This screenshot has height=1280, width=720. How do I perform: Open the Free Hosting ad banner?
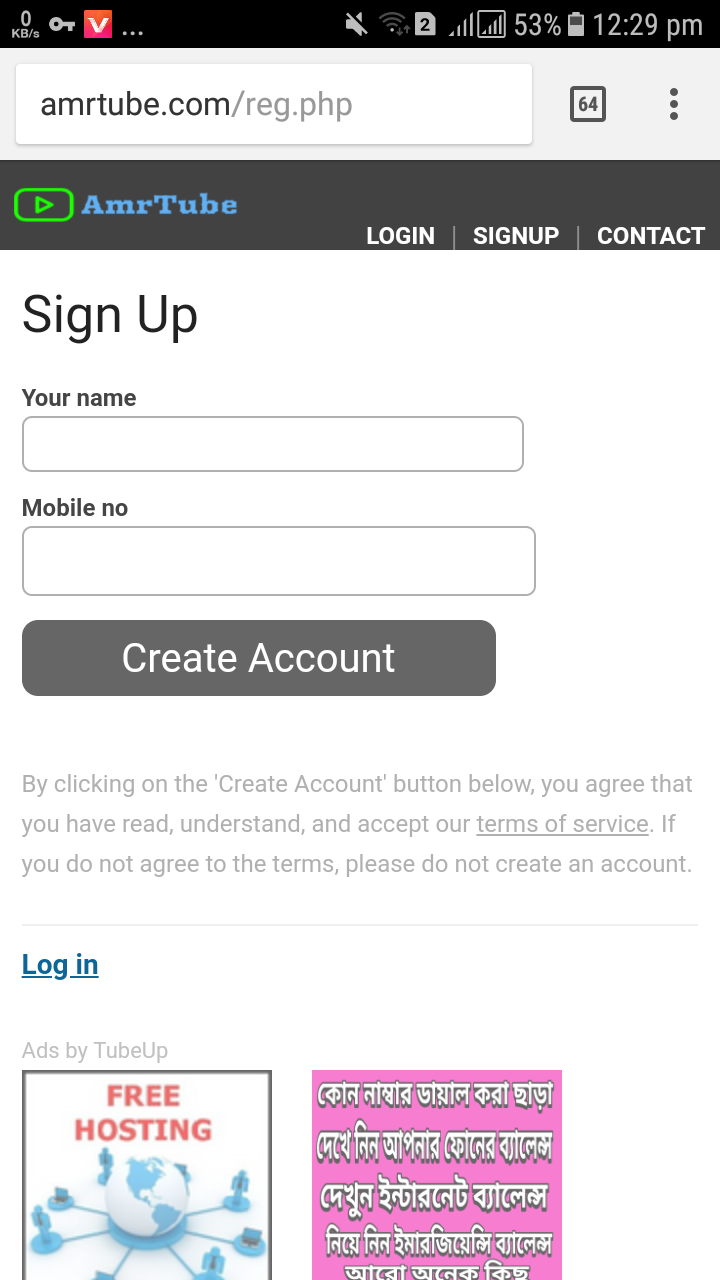147,1175
